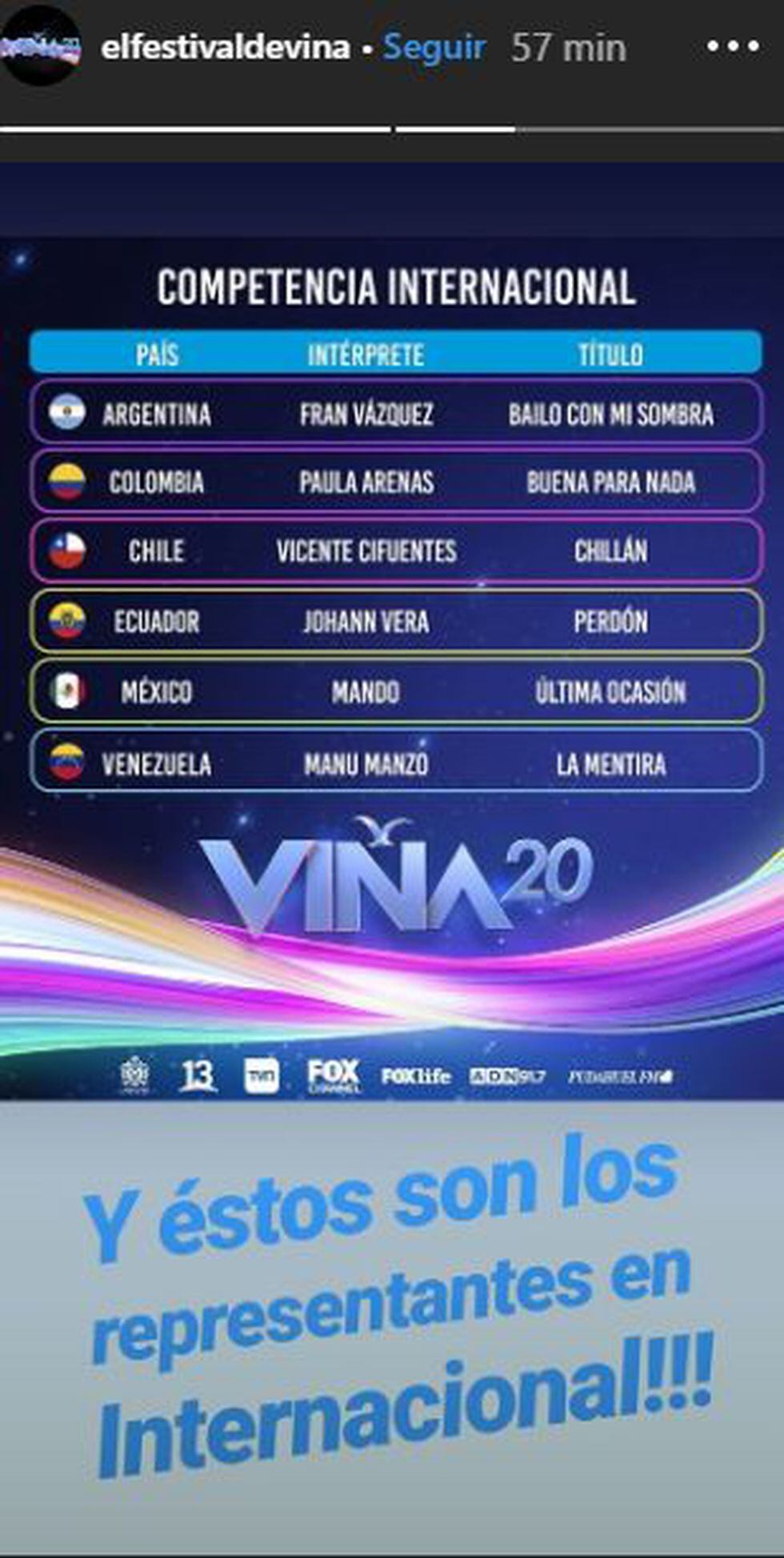Open elfestivaldevina profile picture
This screenshot has width=784, height=1558.
click(x=40, y=46)
